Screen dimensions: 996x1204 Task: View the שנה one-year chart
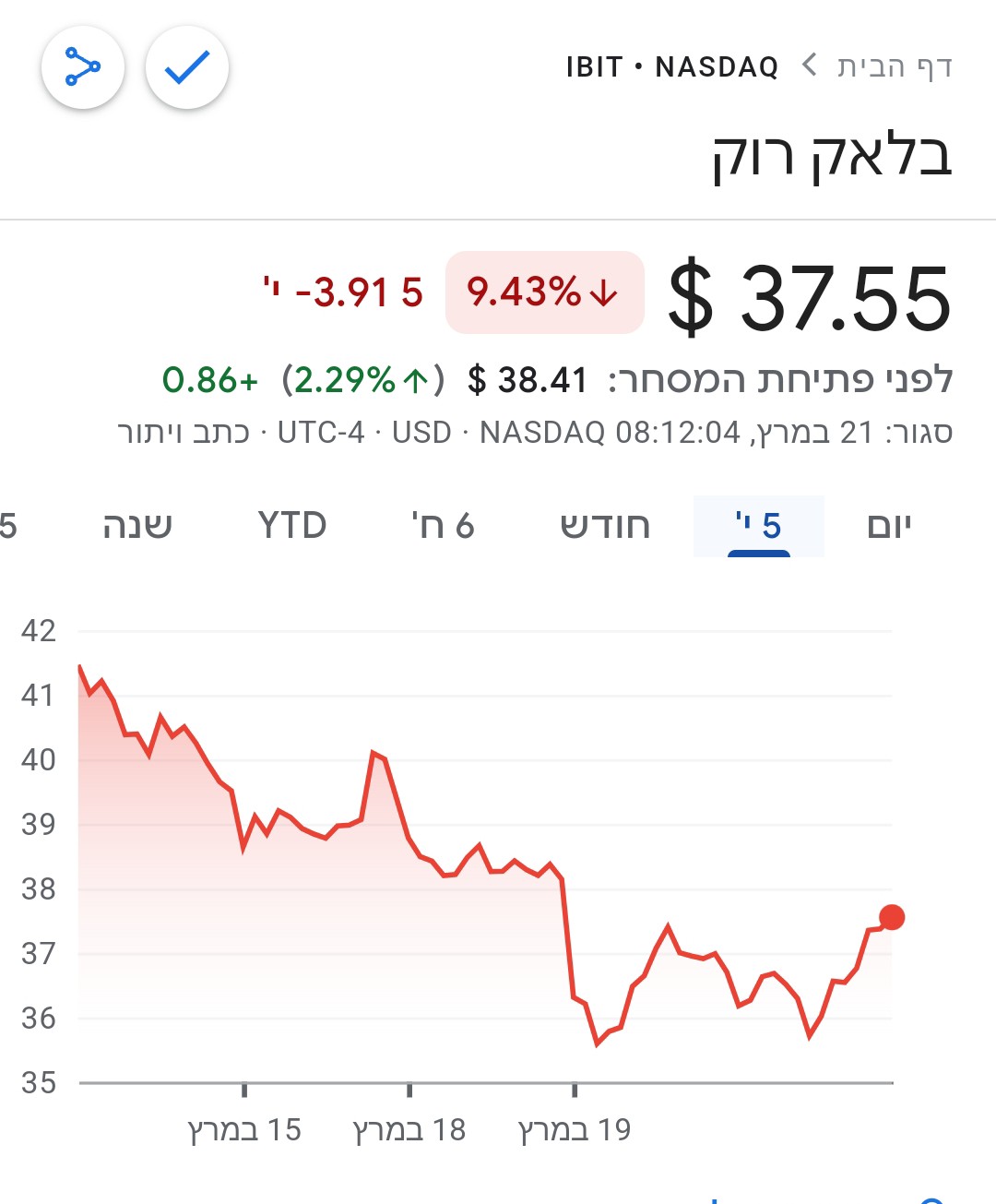pyautogui.click(x=137, y=526)
